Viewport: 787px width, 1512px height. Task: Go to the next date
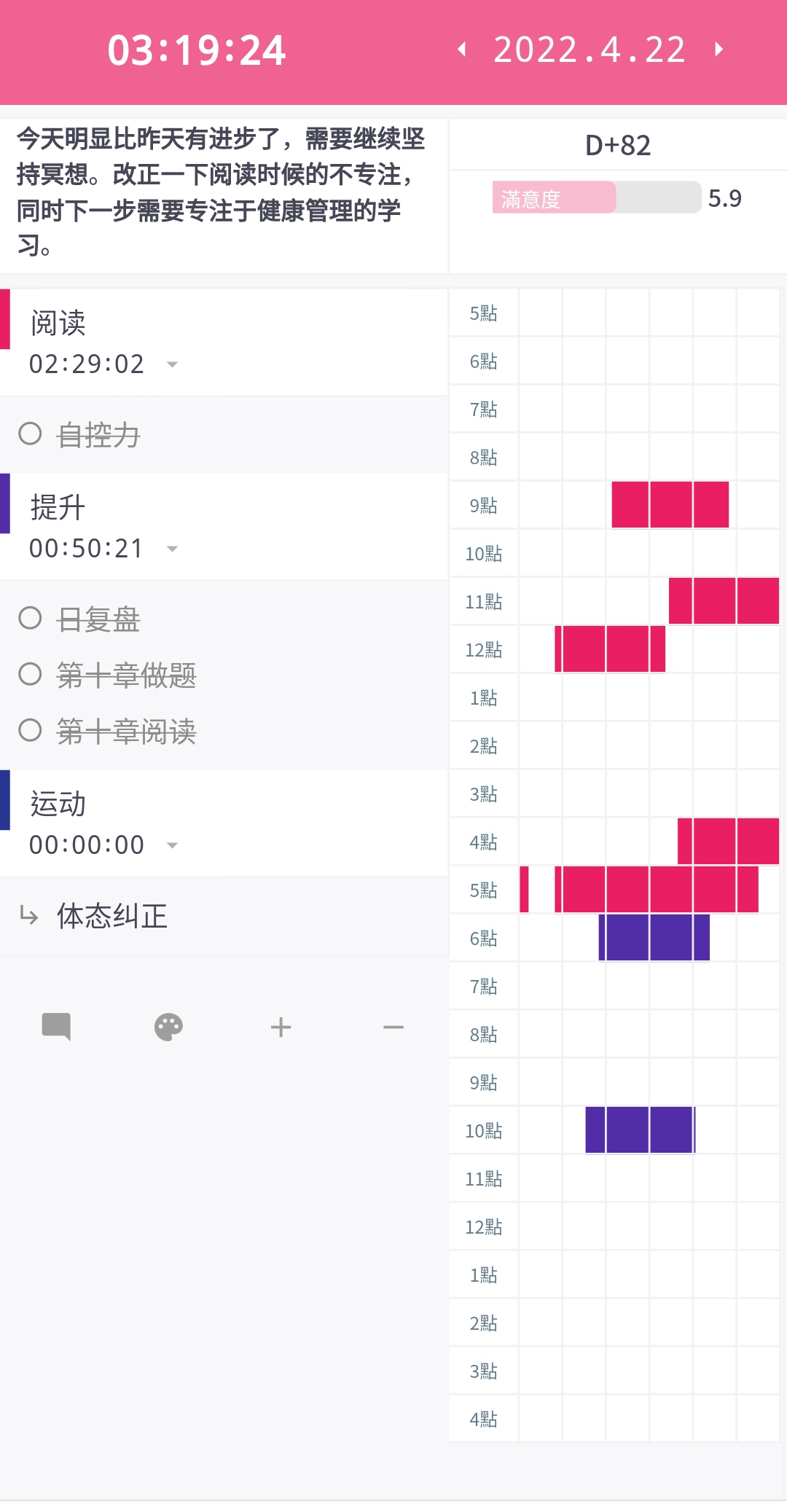(x=719, y=50)
